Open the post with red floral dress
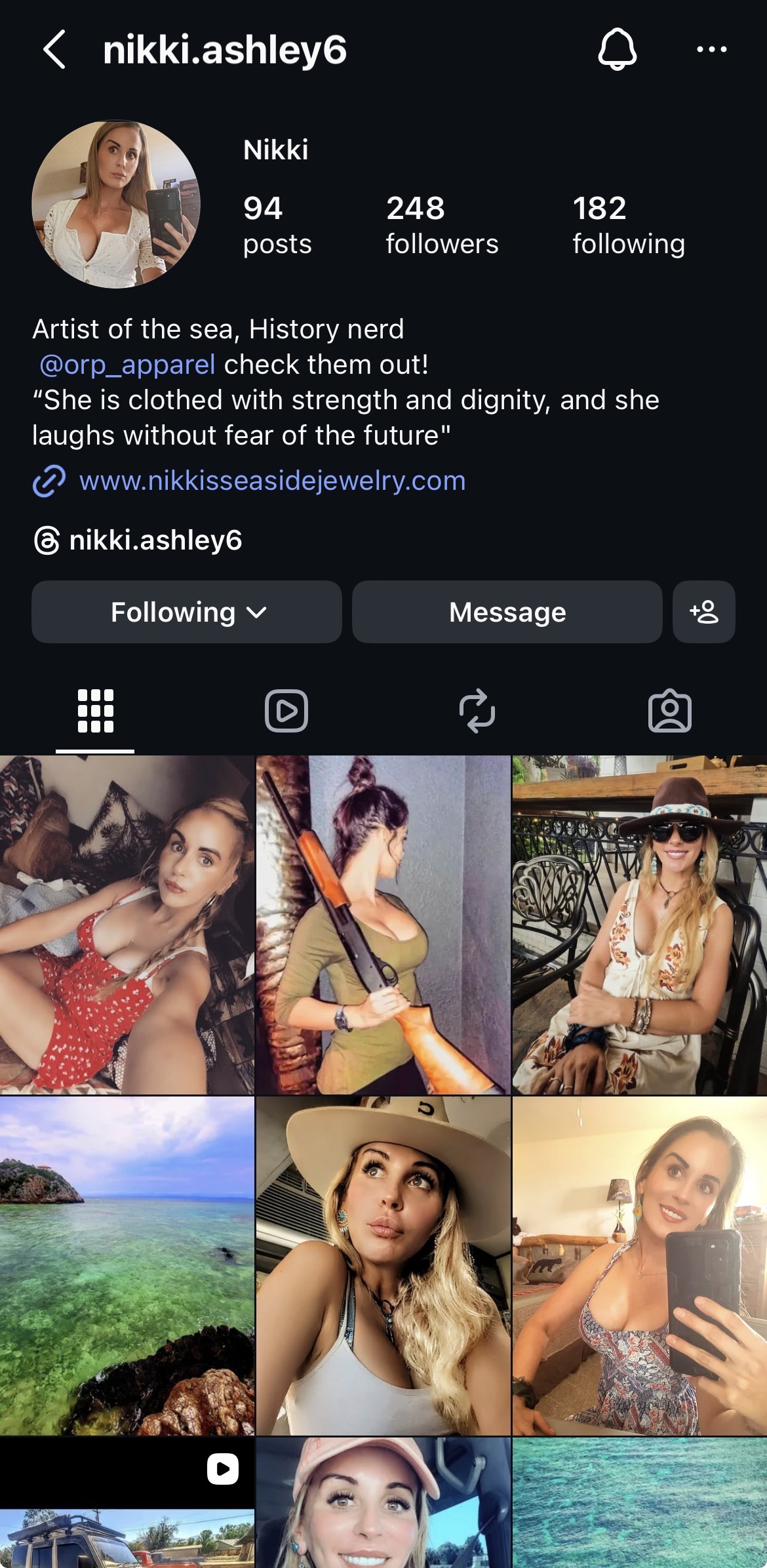Image resolution: width=767 pixels, height=1568 pixels. (x=127, y=925)
